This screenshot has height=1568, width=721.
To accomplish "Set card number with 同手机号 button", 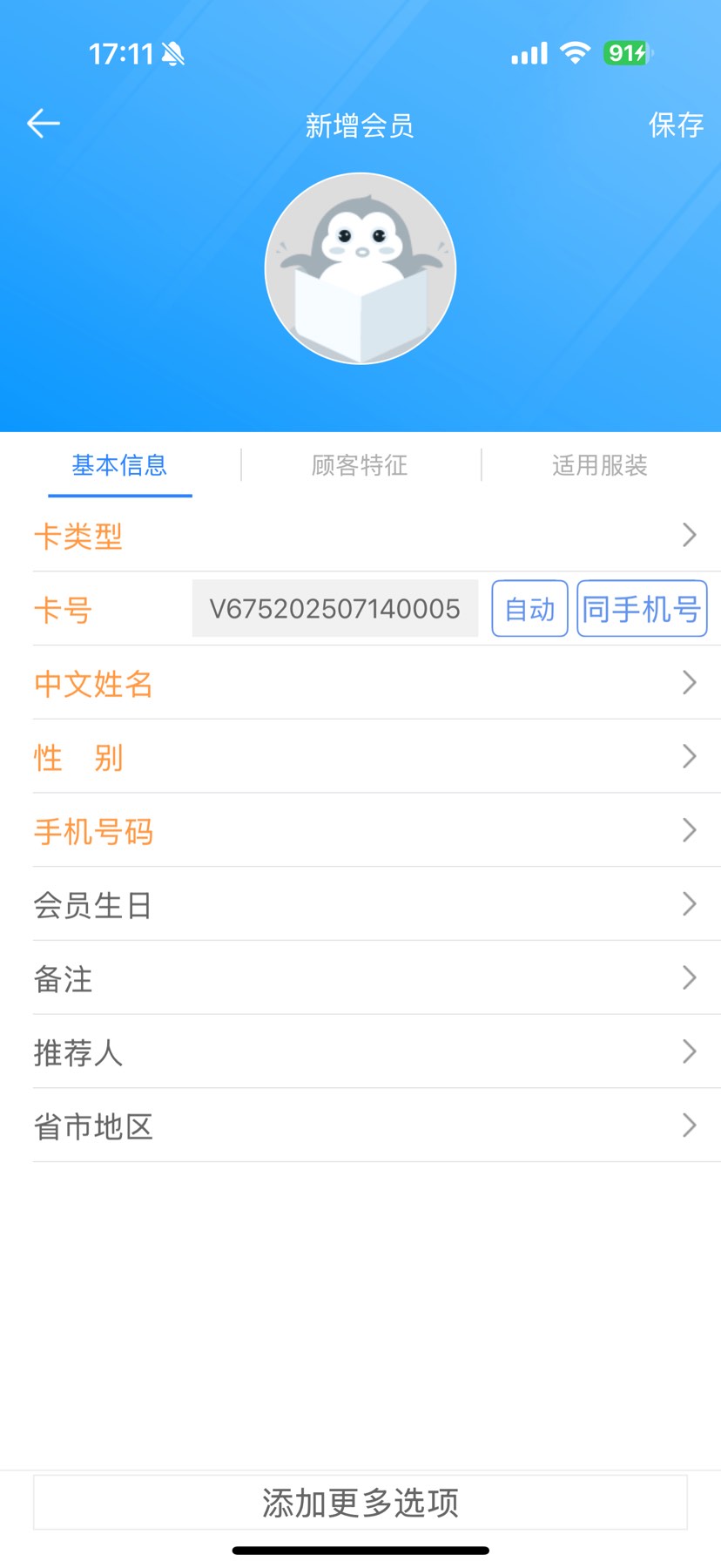I will coord(642,609).
